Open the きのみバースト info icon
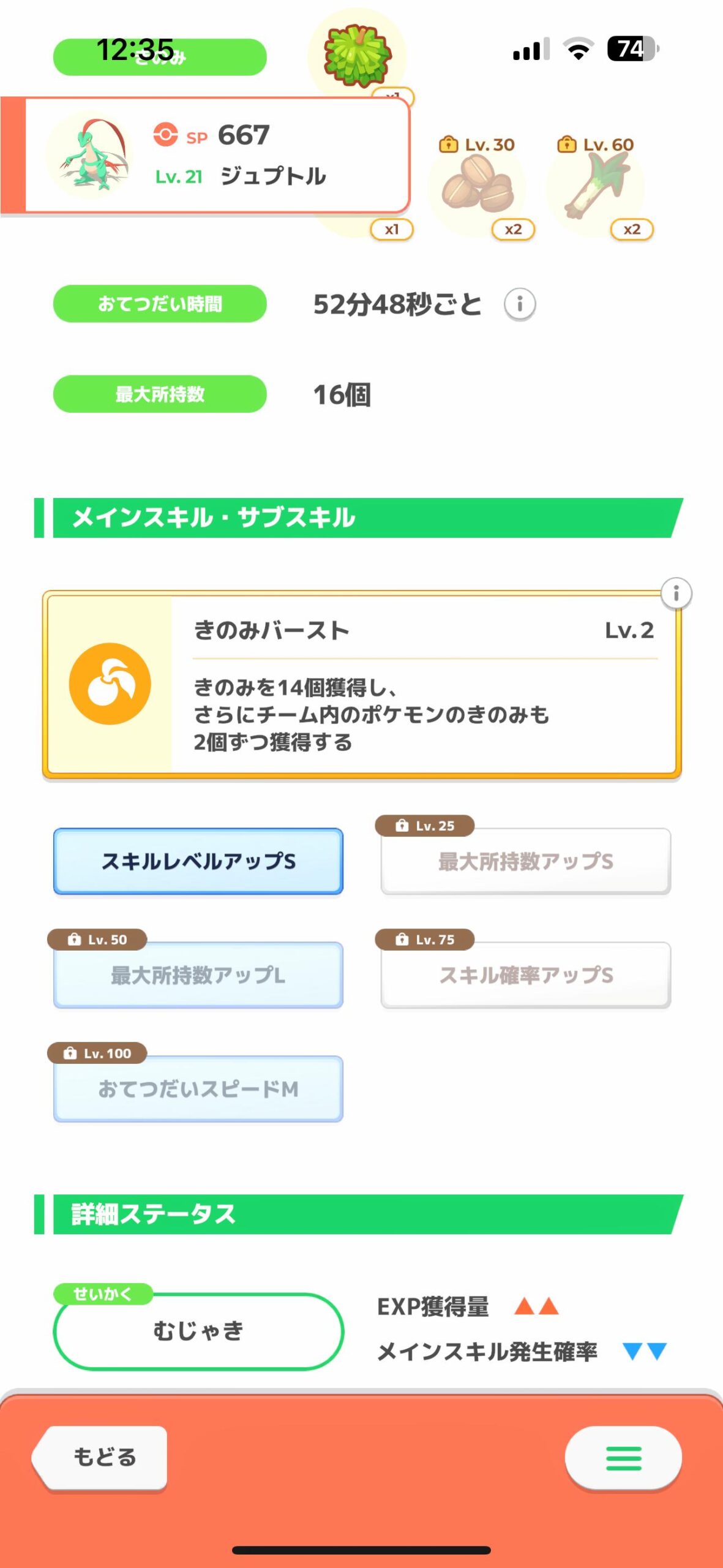Screen dimensions: 723x1568 point(676,593)
